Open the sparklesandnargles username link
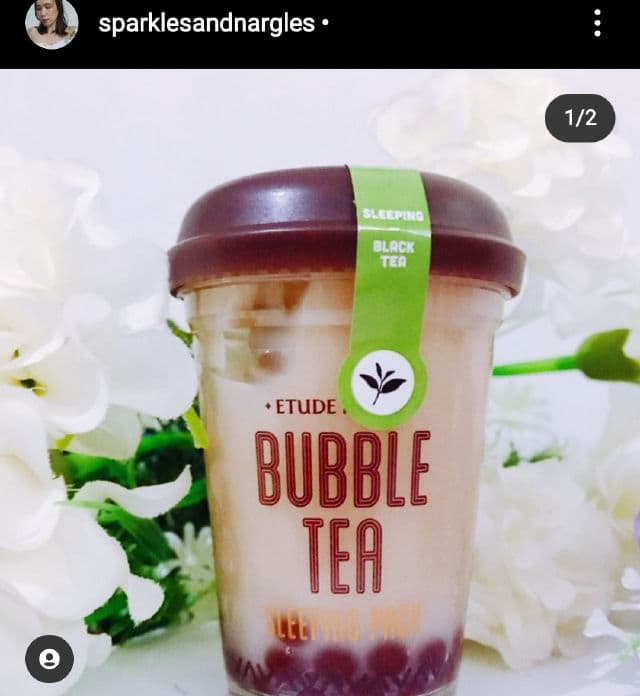Image resolution: width=640 pixels, height=696 pixels. point(206,24)
